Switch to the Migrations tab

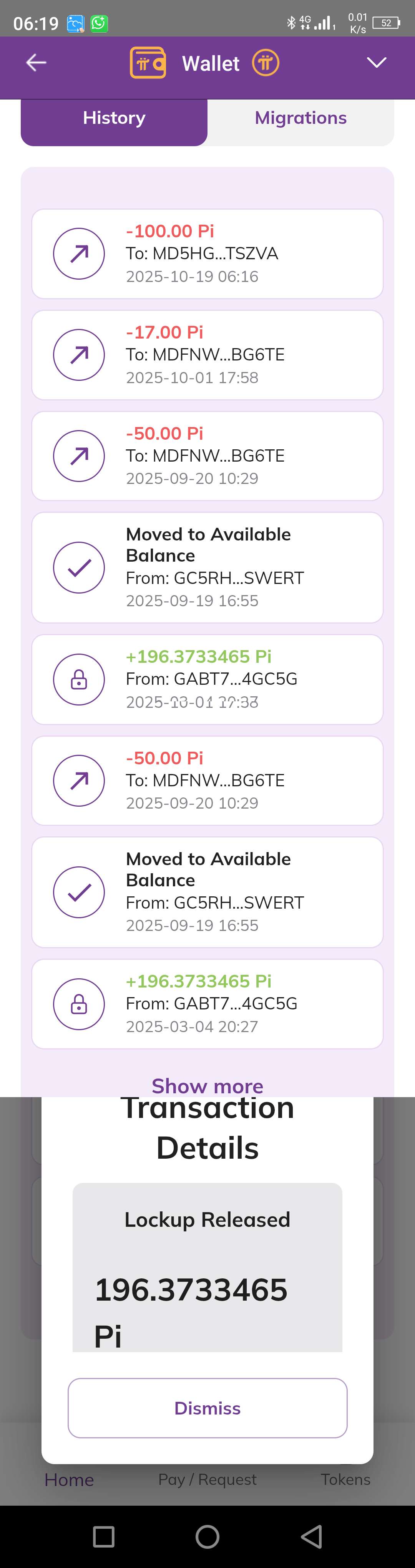[x=300, y=118]
